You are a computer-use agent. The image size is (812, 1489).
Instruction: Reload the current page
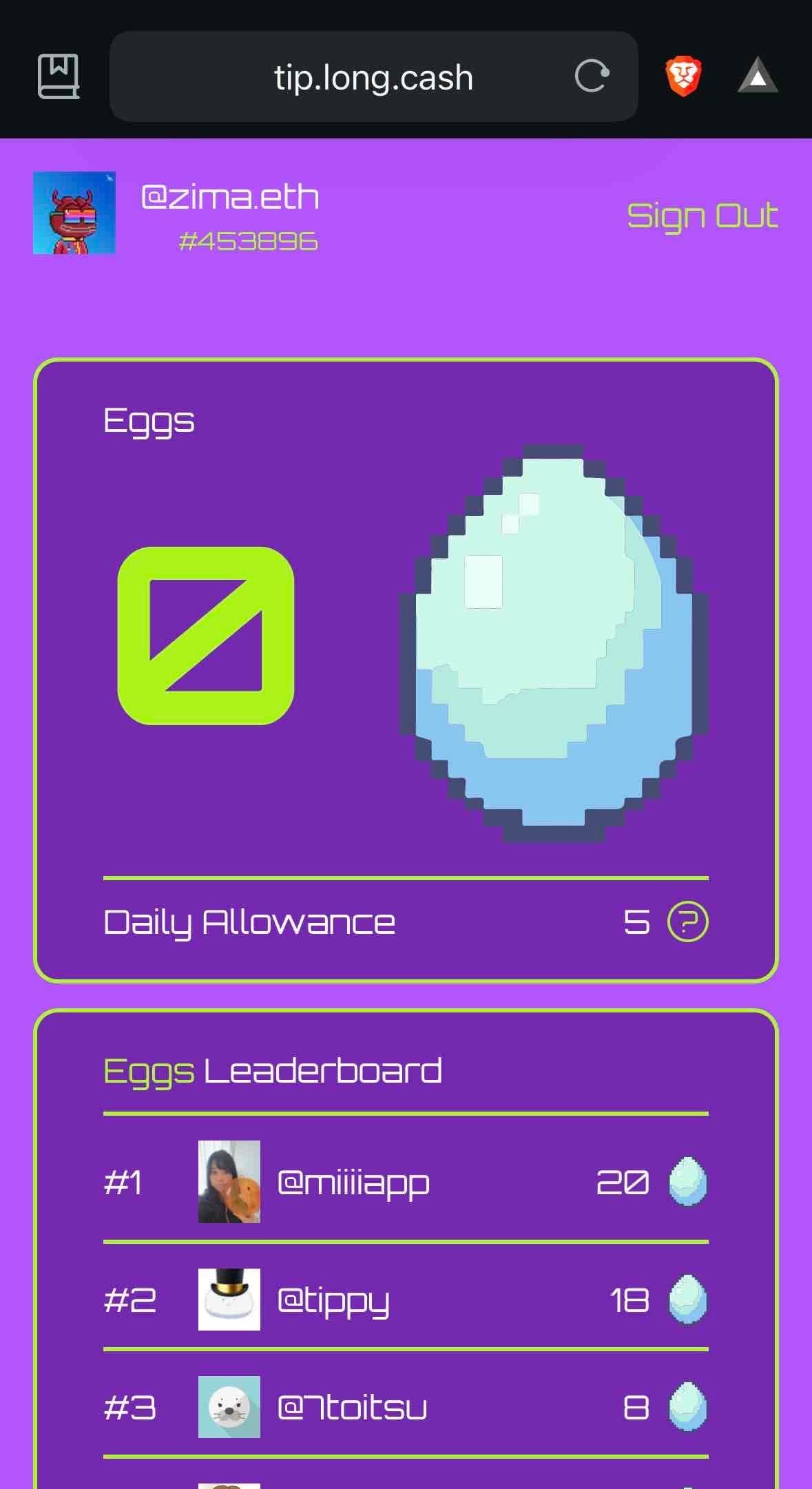592,76
